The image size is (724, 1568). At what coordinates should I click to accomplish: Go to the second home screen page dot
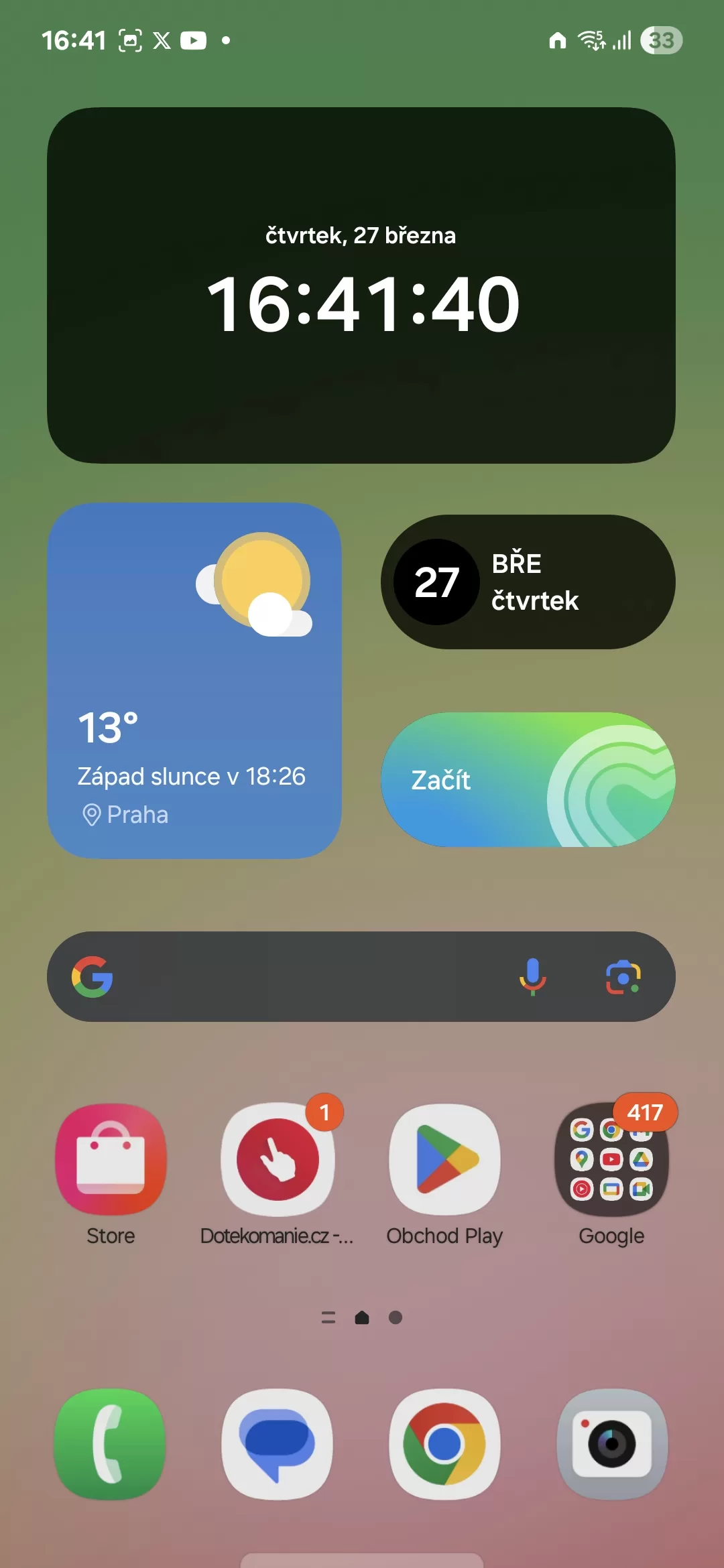click(x=396, y=1317)
